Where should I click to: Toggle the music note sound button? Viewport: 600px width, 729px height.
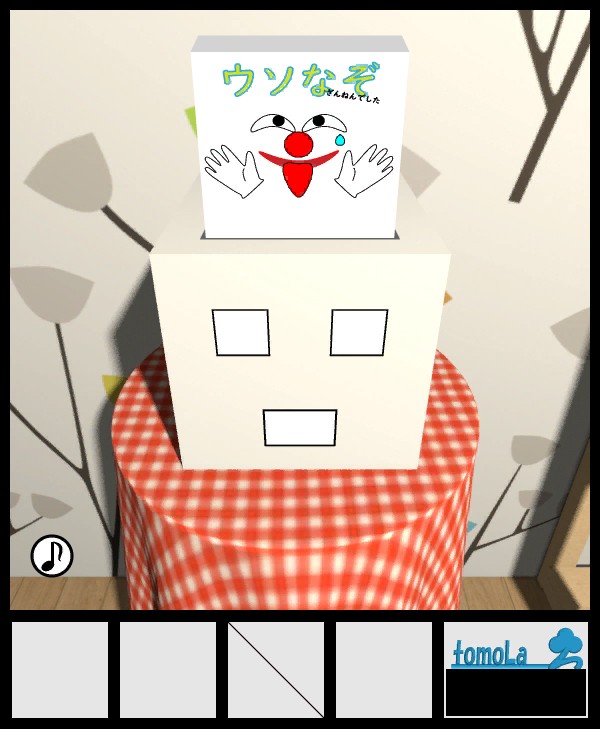(52, 555)
